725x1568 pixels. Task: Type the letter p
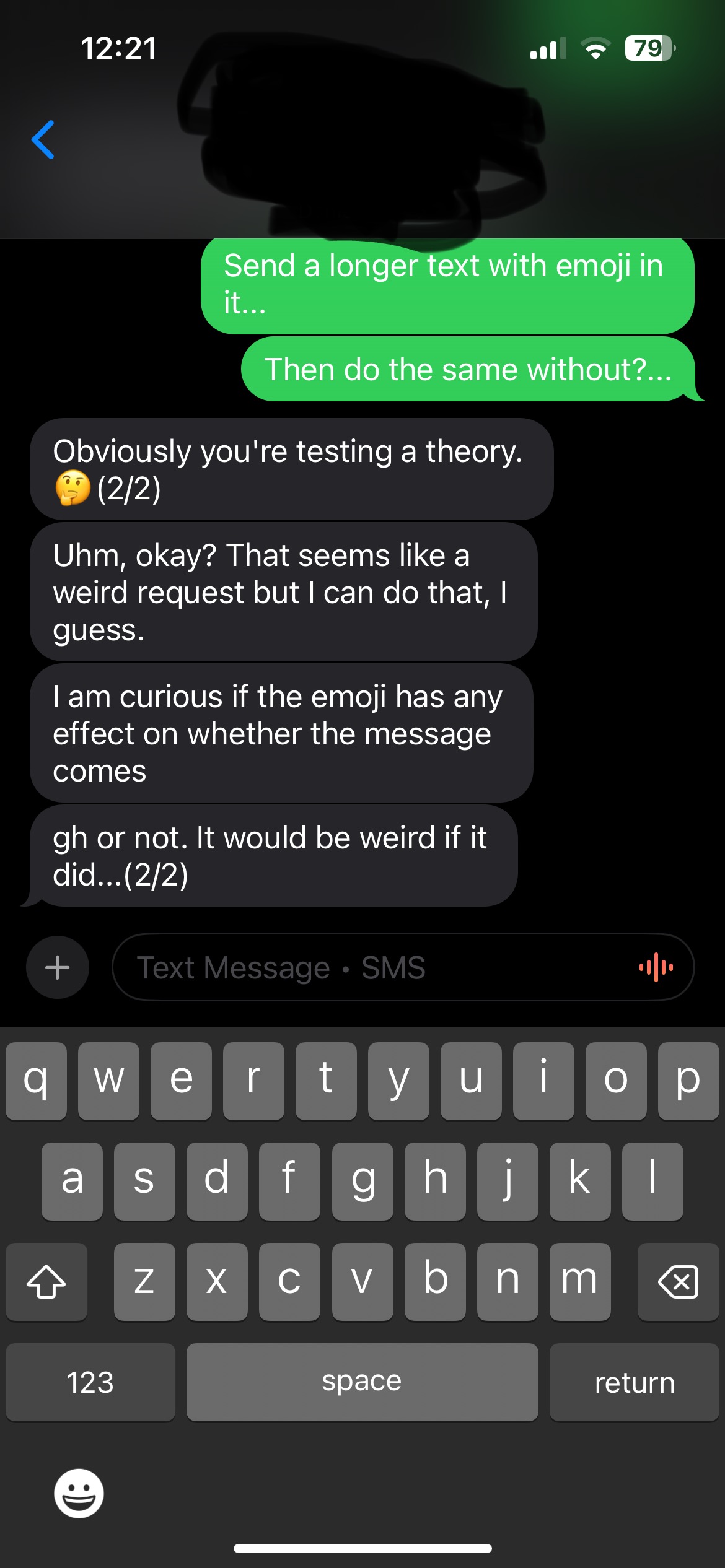tap(688, 1081)
